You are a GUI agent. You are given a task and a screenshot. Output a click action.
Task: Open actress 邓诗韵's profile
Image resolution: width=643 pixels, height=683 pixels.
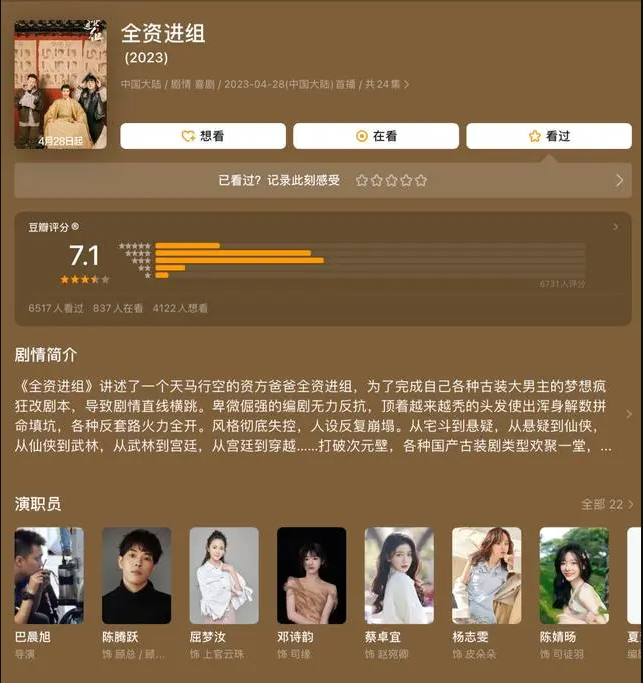pyautogui.click(x=311, y=577)
